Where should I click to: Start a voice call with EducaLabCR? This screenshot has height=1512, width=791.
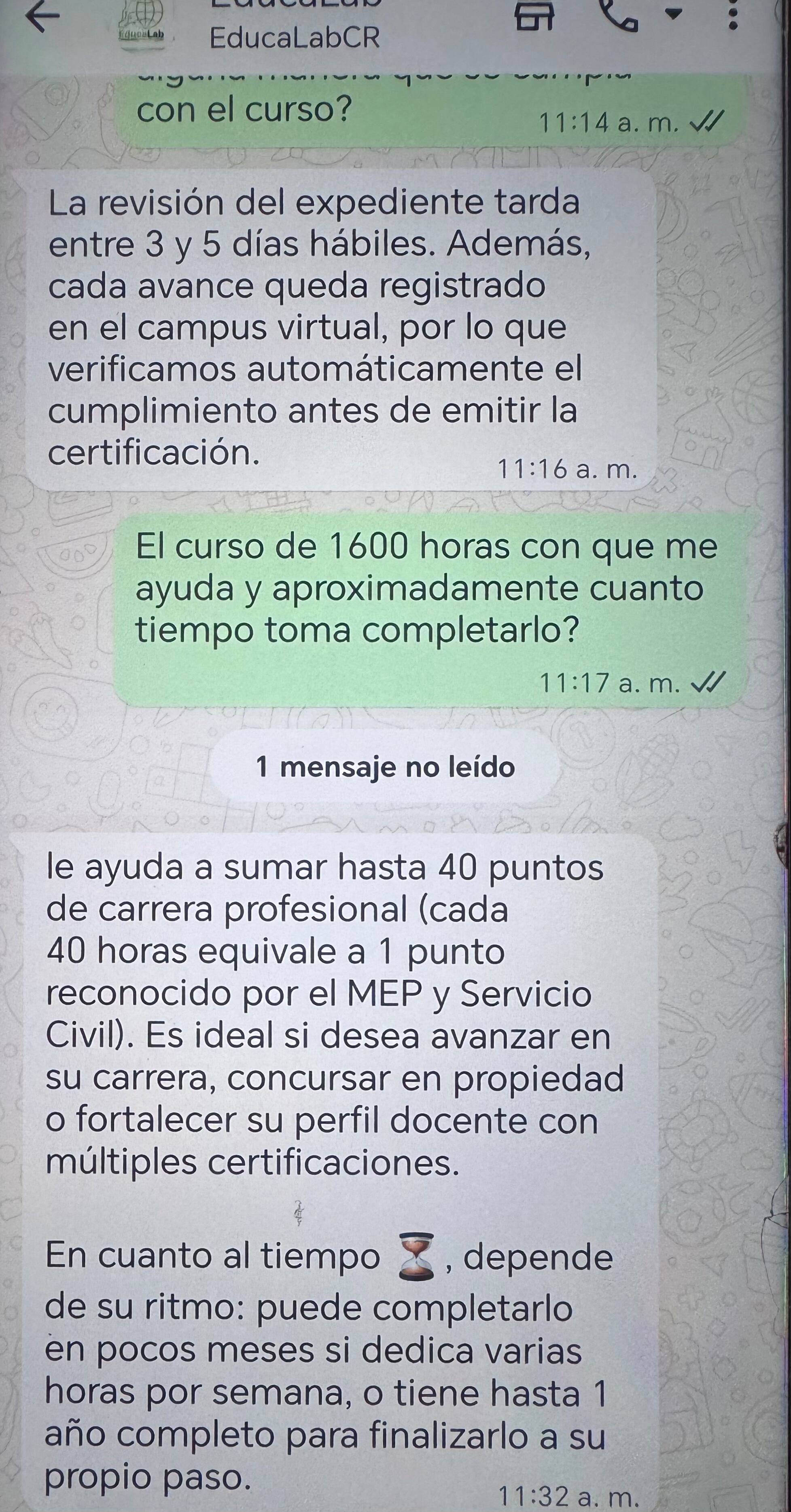618,15
